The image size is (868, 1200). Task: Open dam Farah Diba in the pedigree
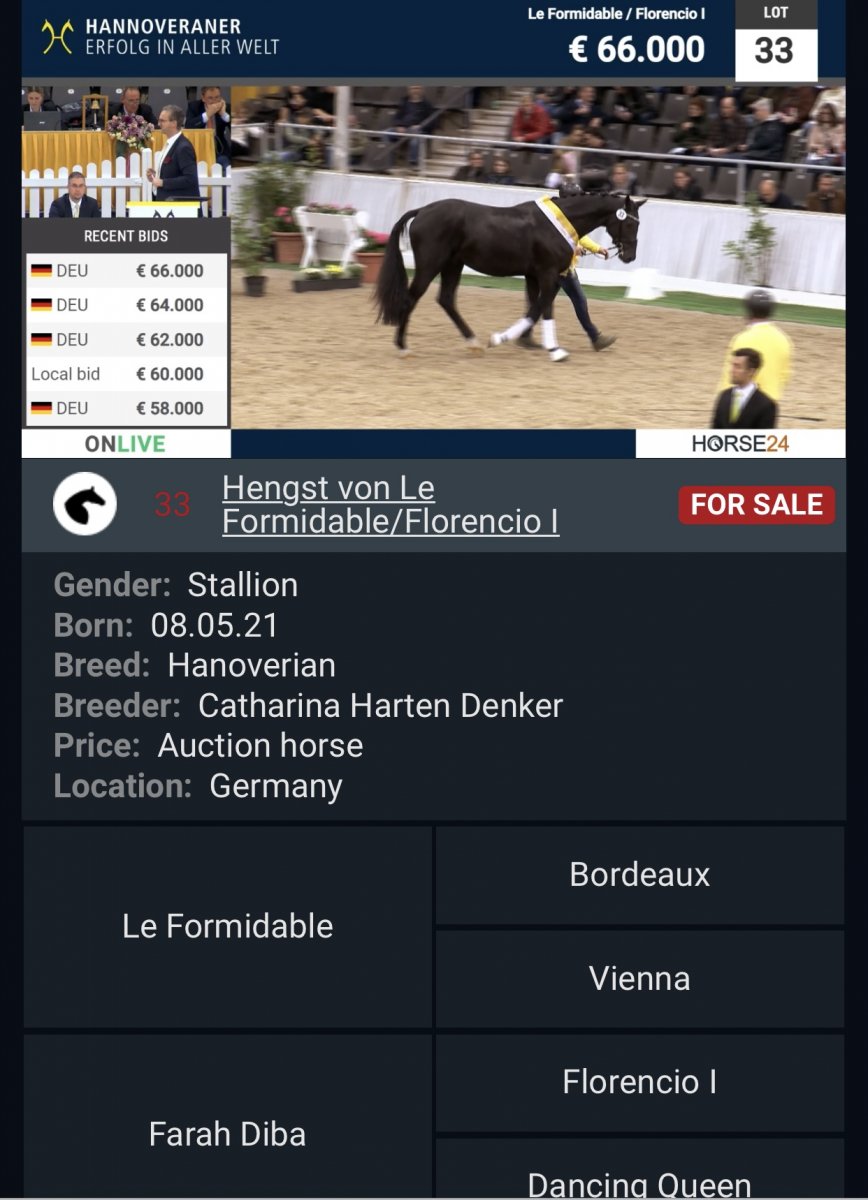tap(228, 1134)
